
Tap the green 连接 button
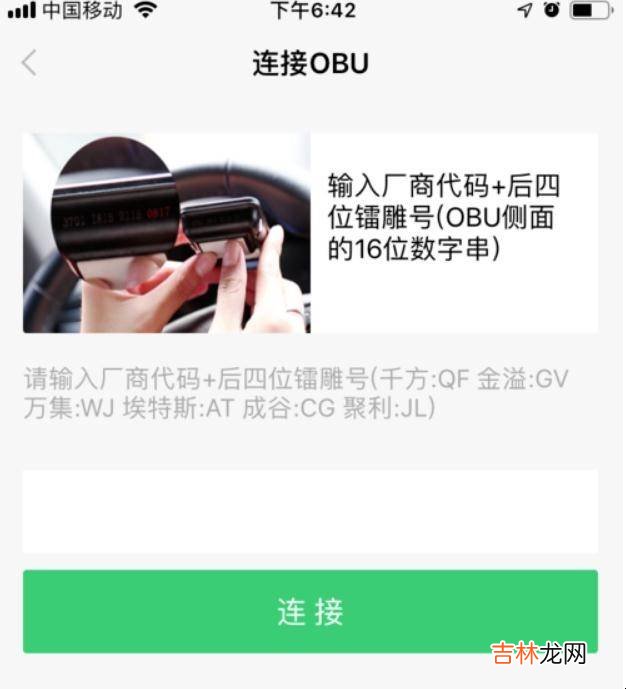coord(310,612)
